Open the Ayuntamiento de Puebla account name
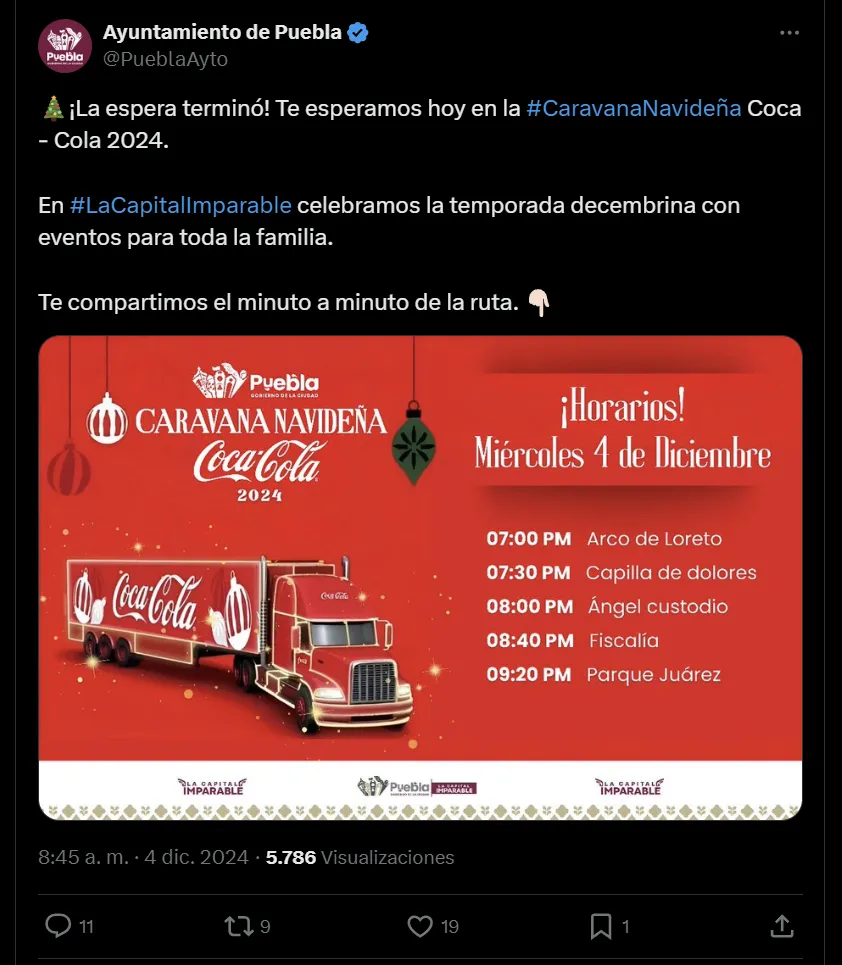The image size is (842, 965). tap(222, 33)
